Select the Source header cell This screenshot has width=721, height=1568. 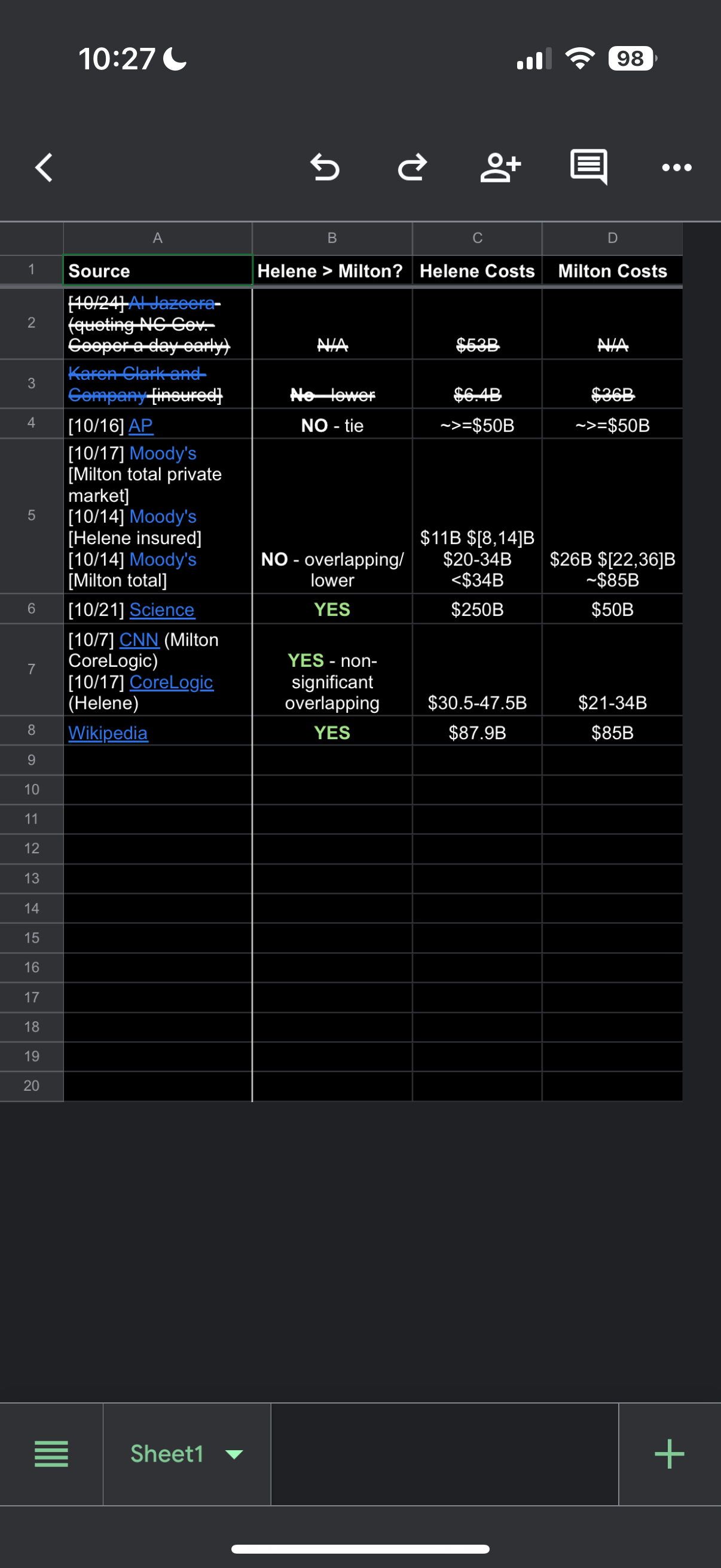pyautogui.click(x=158, y=270)
